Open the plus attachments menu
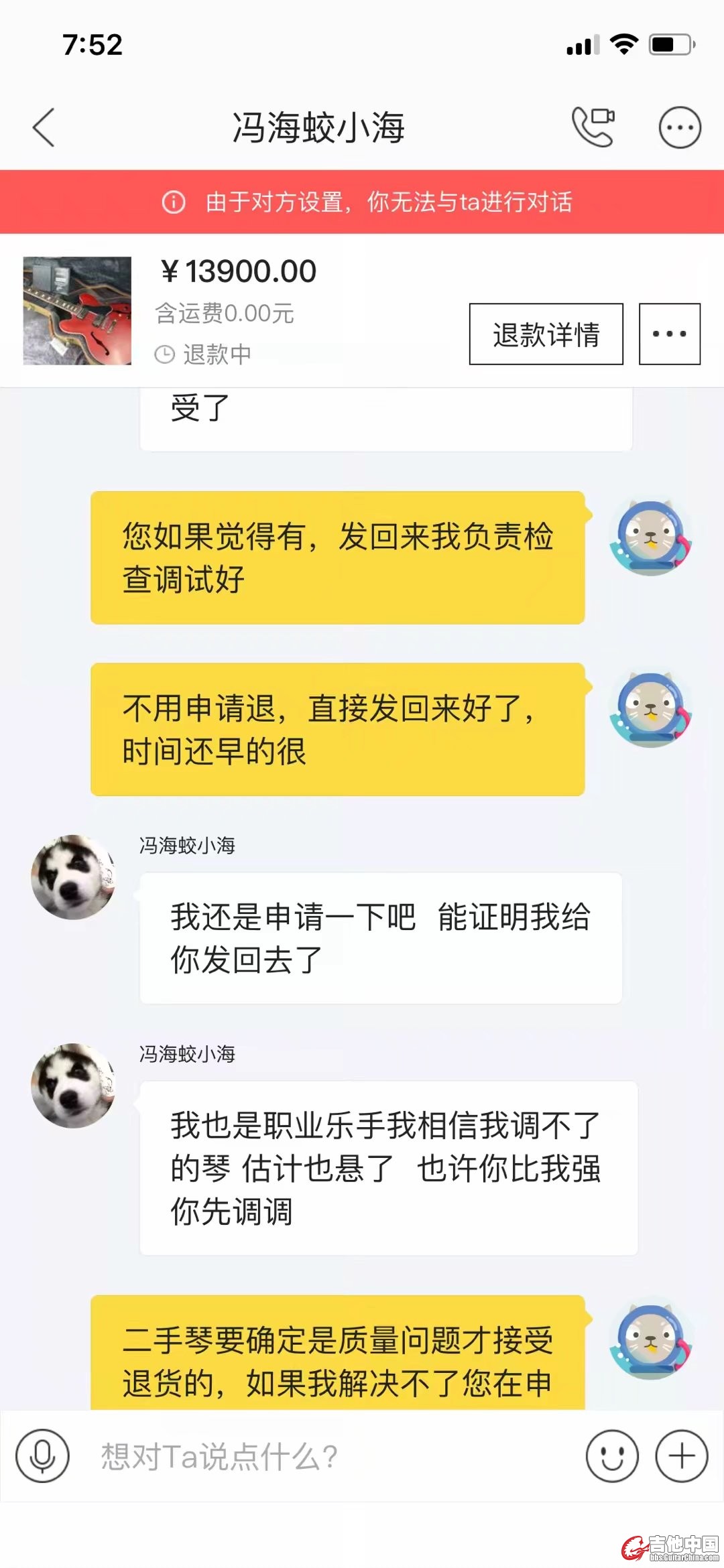 pos(682,1456)
